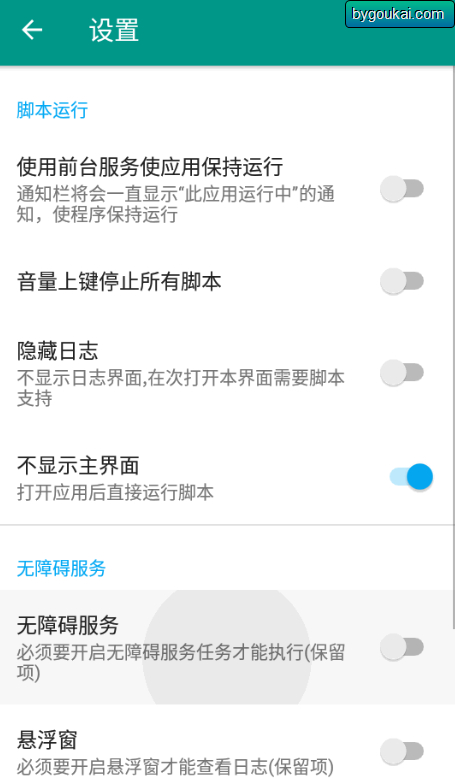Enable the 隐藏日志 switch
Screen dimensions: 455x778
point(402,373)
